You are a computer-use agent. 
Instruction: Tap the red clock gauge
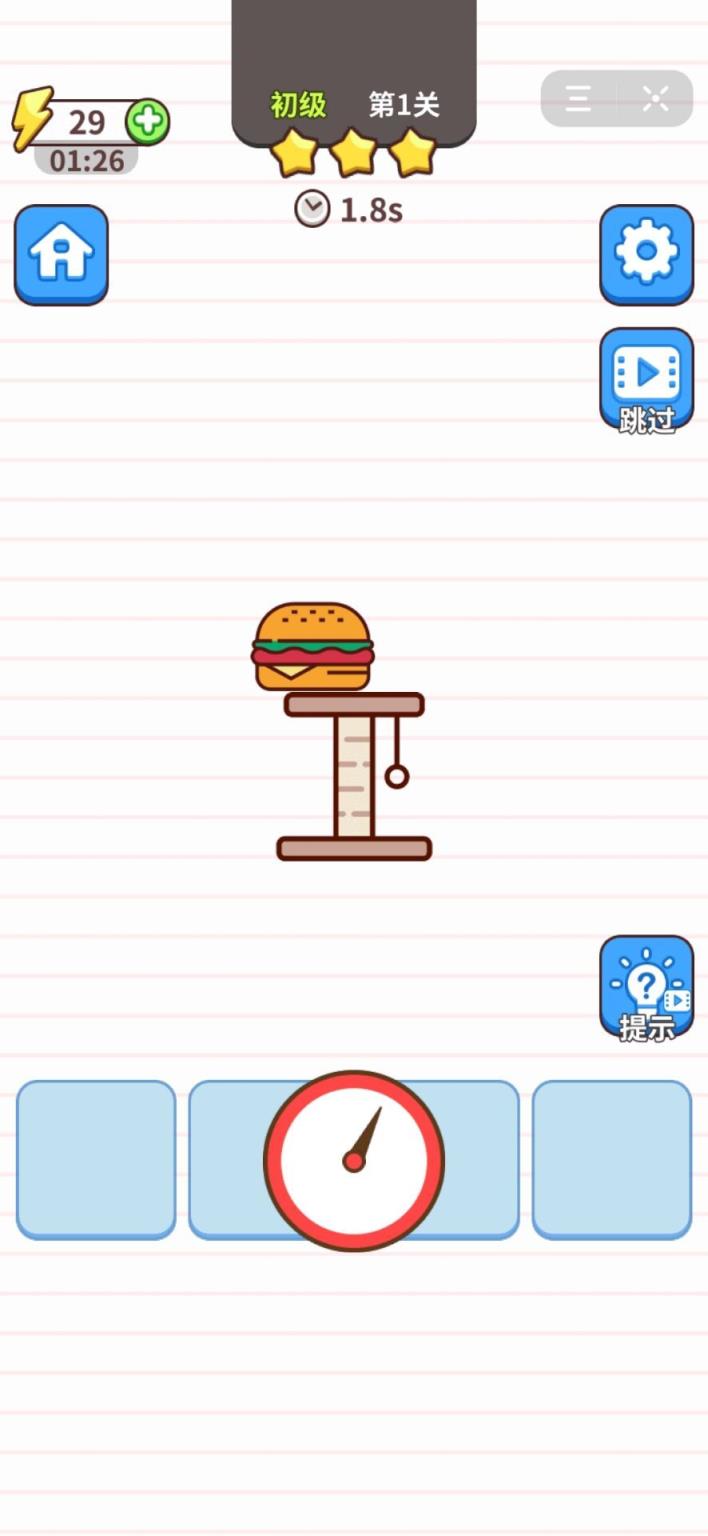(354, 1161)
